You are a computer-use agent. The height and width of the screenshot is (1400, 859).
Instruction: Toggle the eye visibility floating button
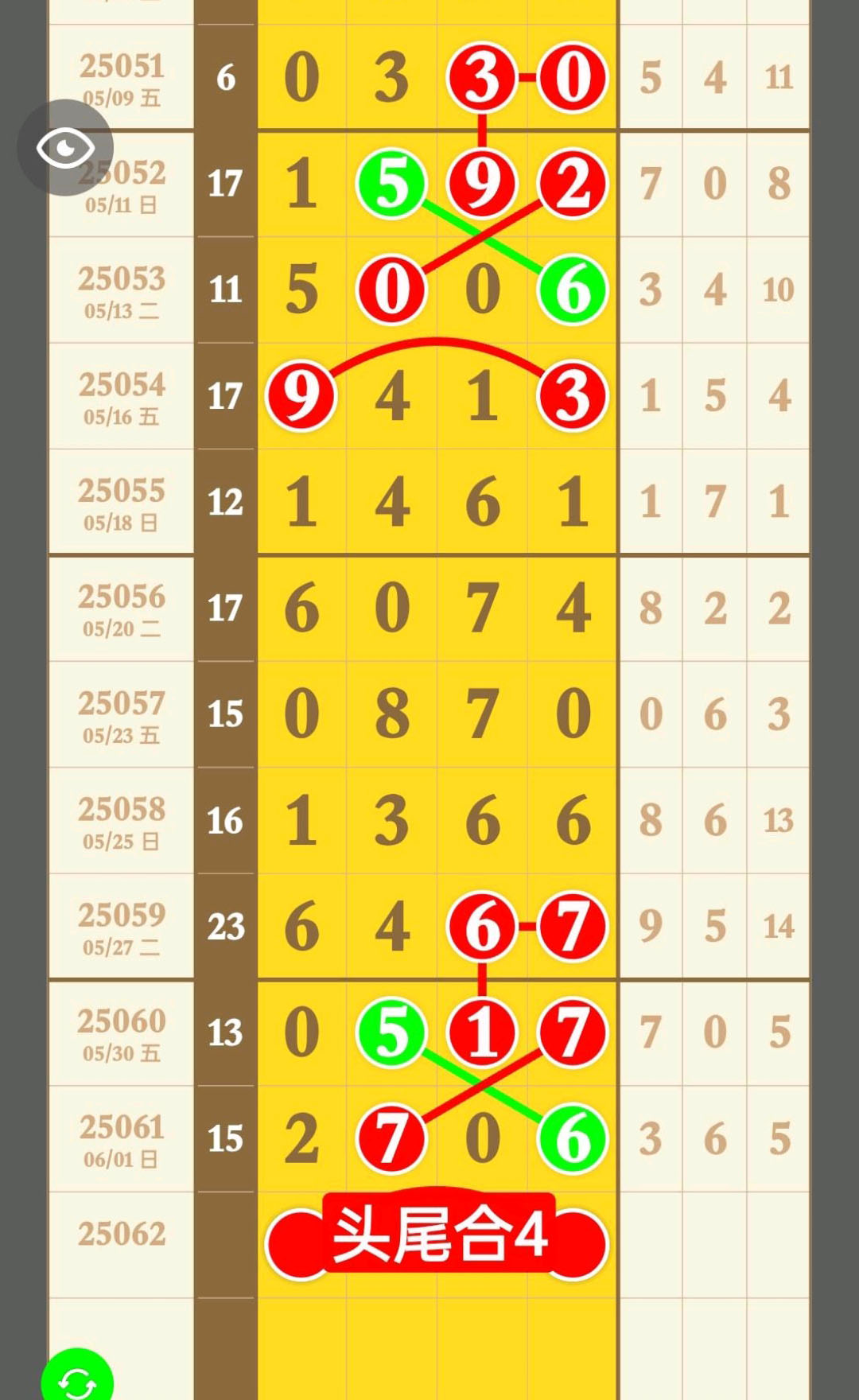(x=65, y=148)
